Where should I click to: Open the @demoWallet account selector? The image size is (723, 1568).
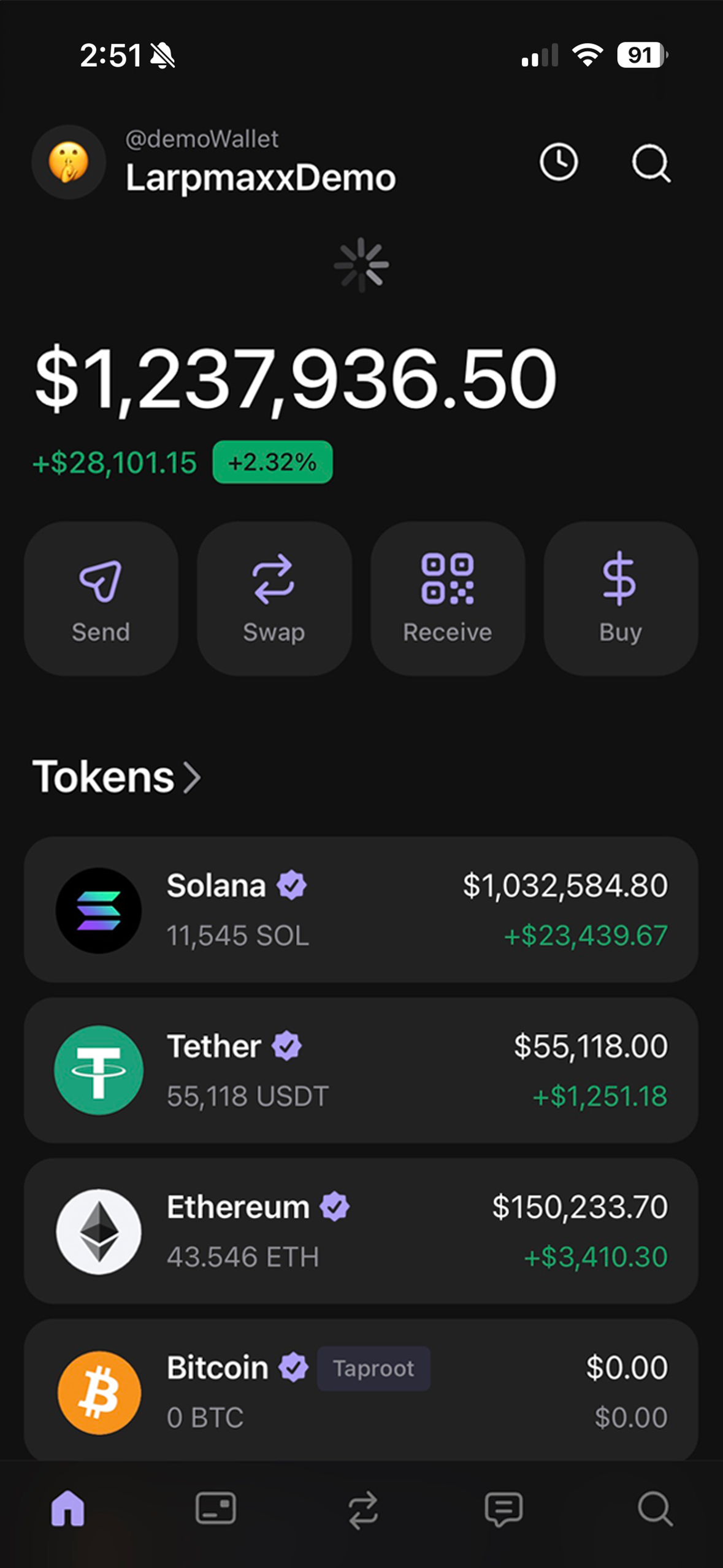(x=202, y=139)
